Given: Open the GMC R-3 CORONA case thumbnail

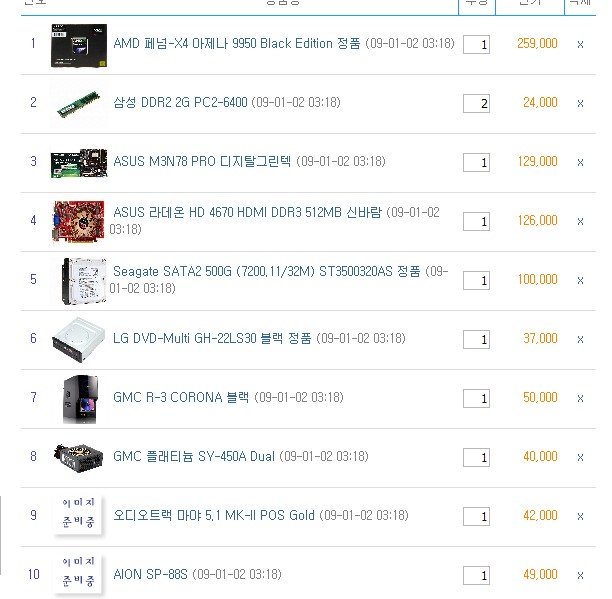Looking at the screenshot, I should (78, 398).
